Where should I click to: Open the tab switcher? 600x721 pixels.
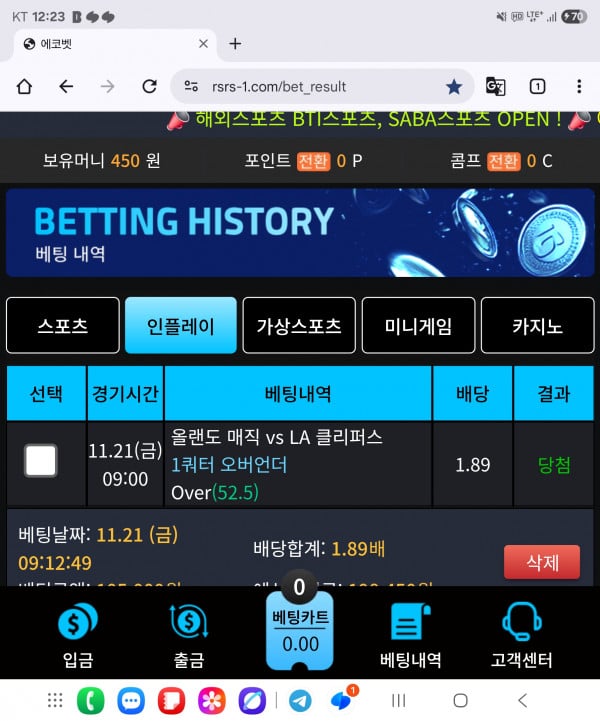click(x=537, y=87)
